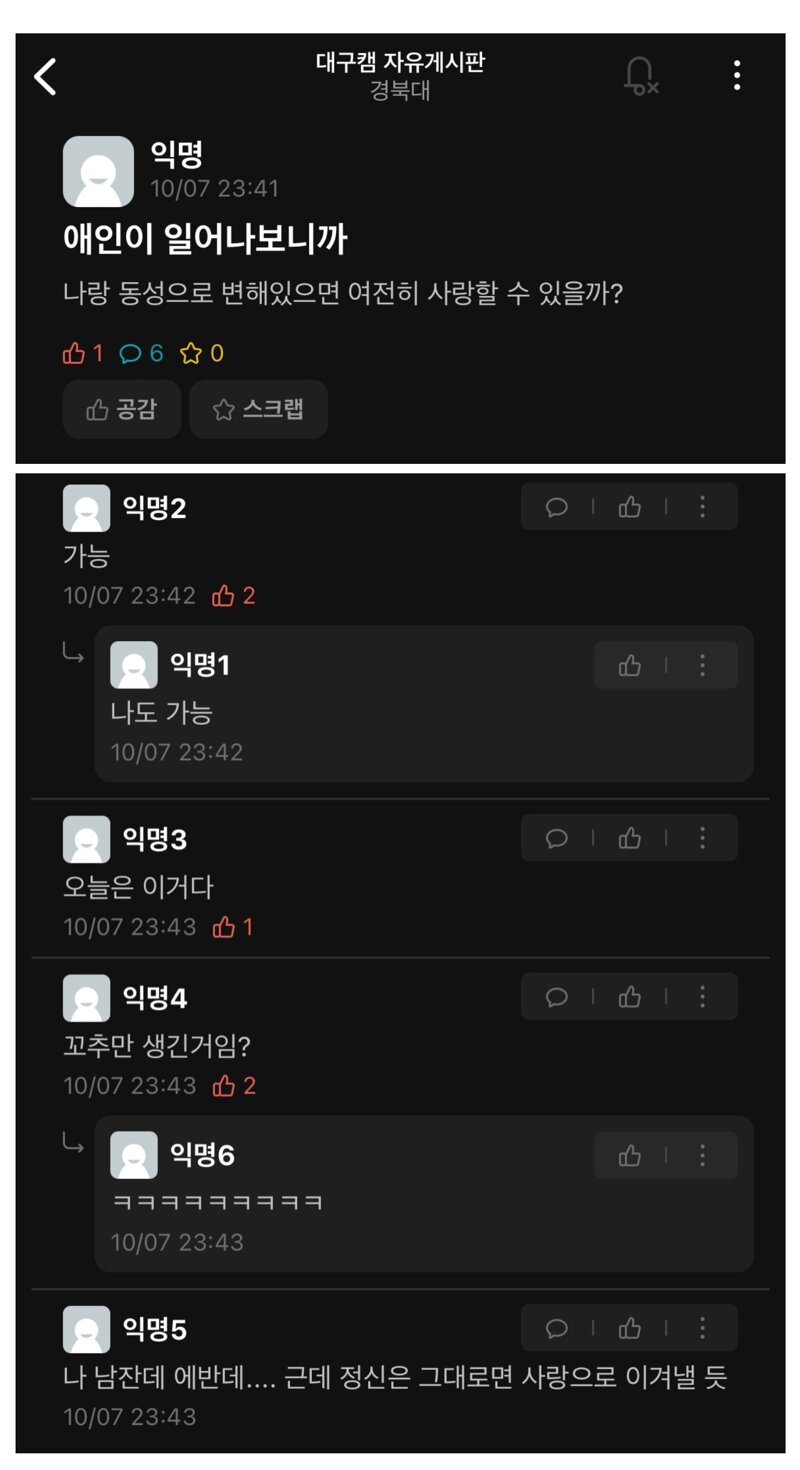
Task: Toggle the muted notification bell for this post
Action: click(640, 76)
